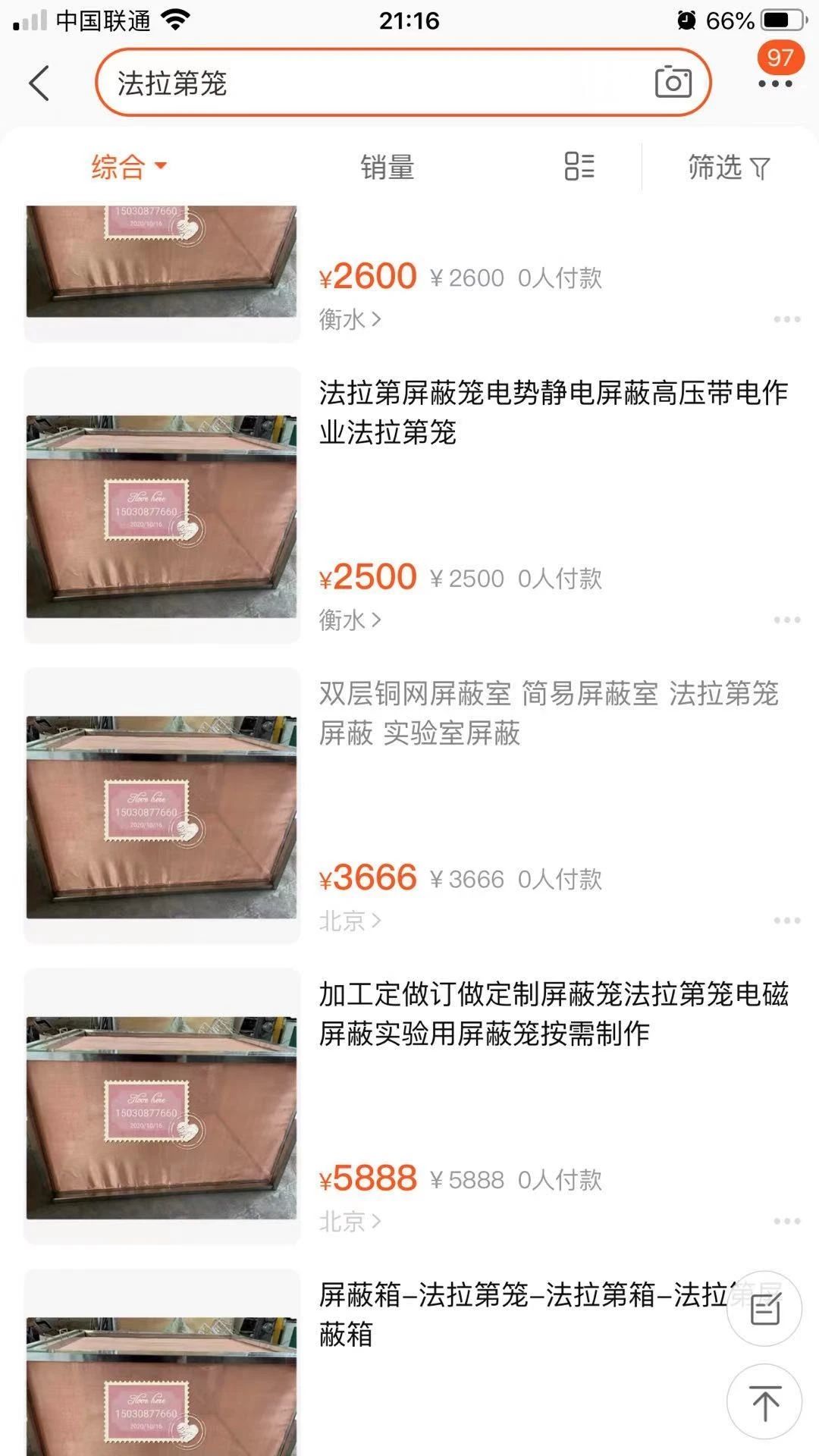Screen dimensions: 819x1456
Task: Open the 综合 sort dropdown
Action: point(128,167)
